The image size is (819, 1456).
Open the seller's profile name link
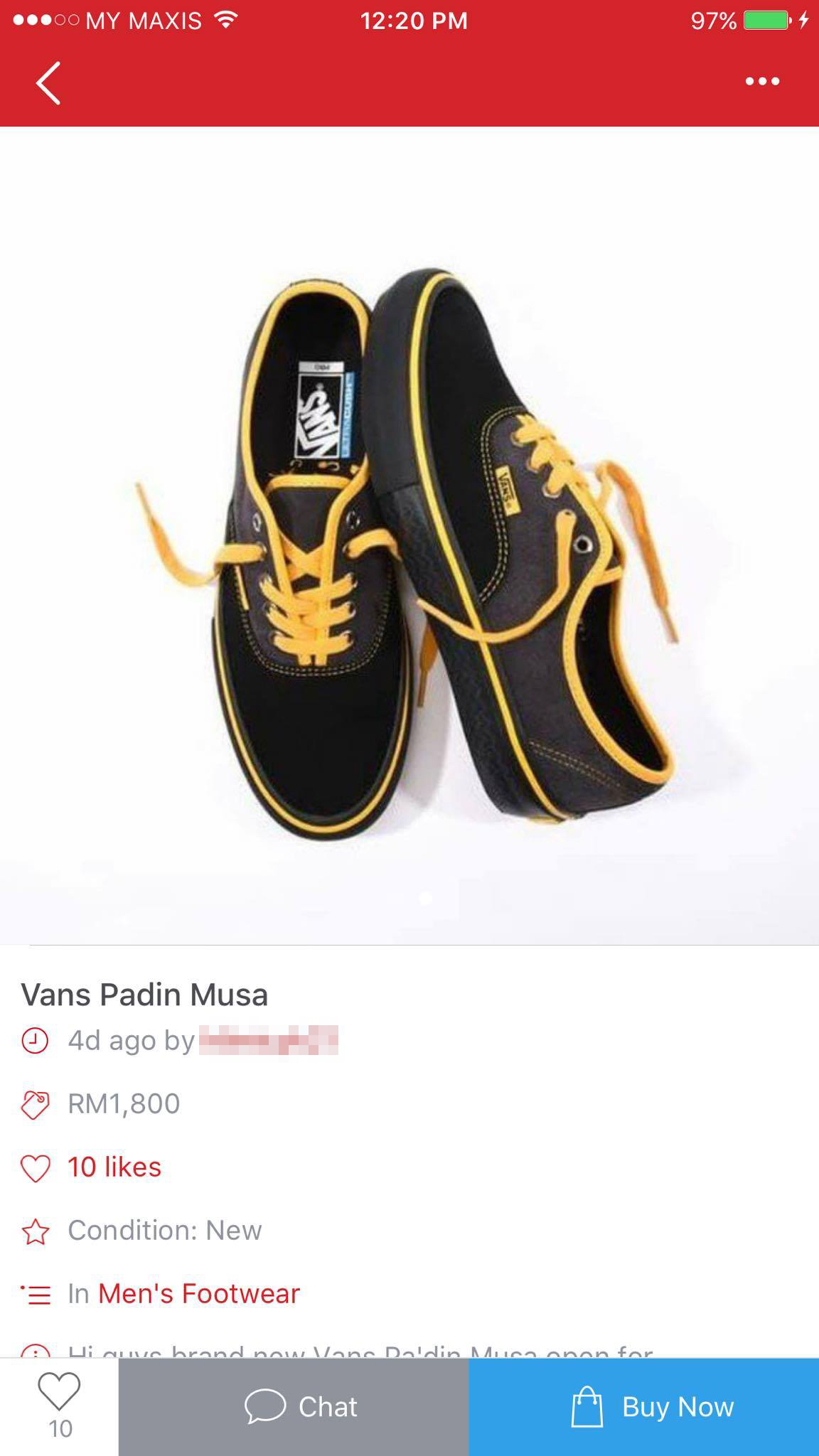click(268, 1040)
